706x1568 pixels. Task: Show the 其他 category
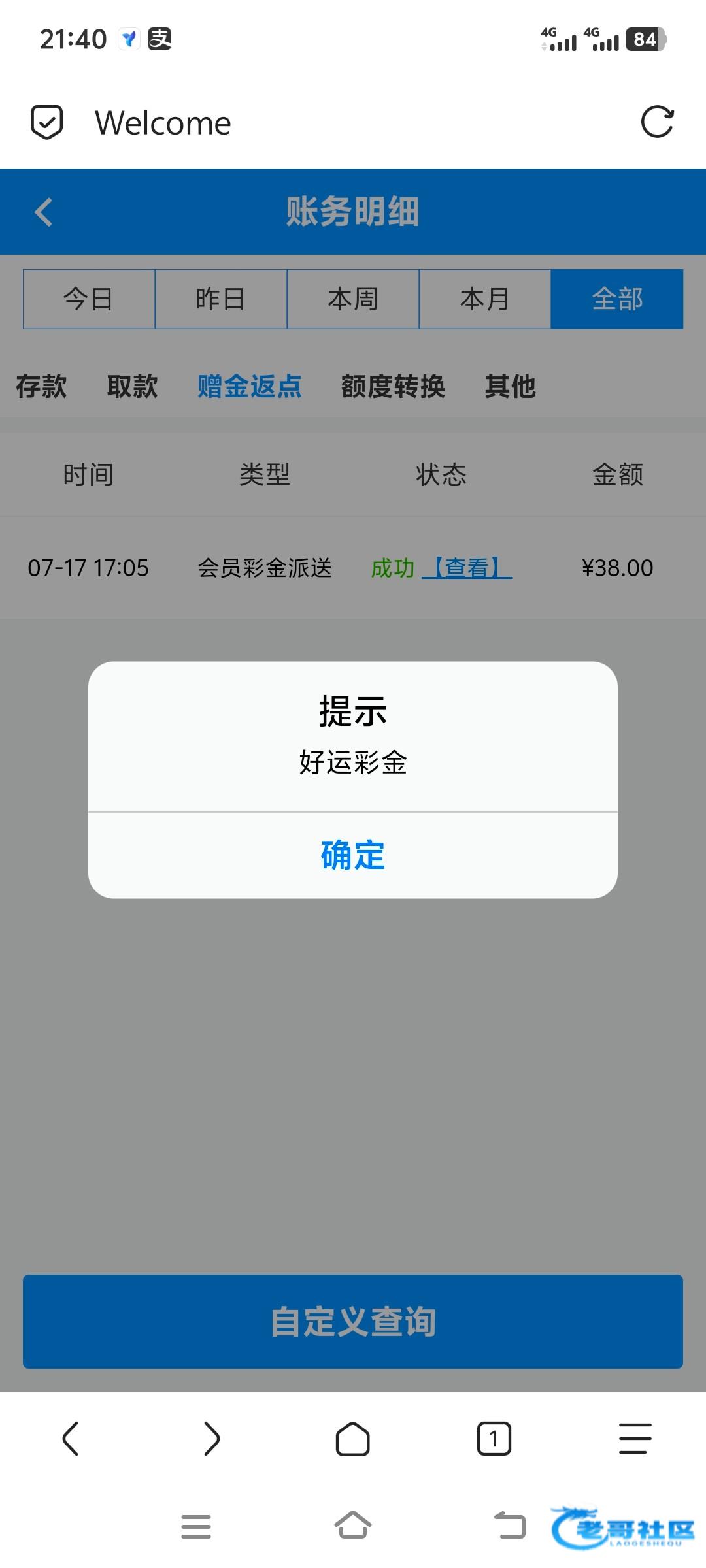[510, 386]
